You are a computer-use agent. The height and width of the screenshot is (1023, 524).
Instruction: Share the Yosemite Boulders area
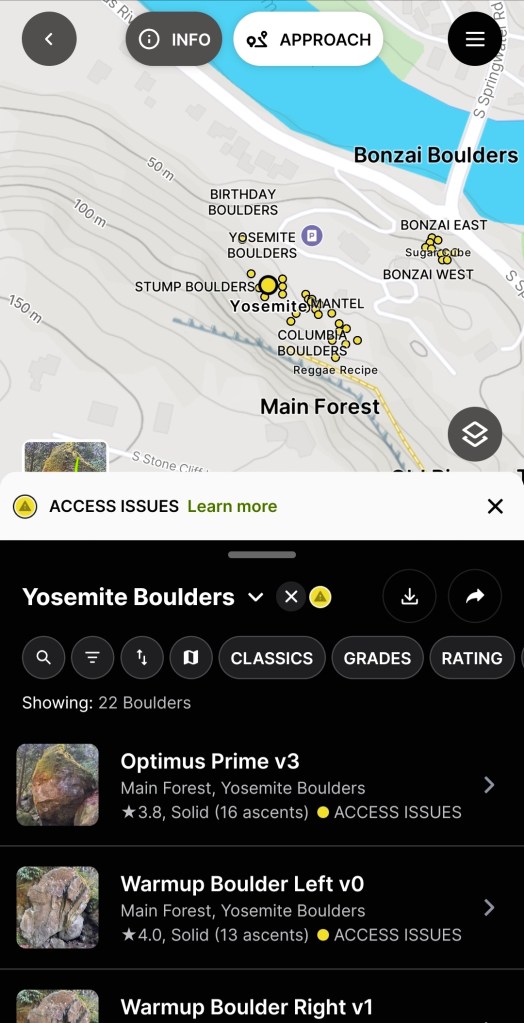[474, 596]
